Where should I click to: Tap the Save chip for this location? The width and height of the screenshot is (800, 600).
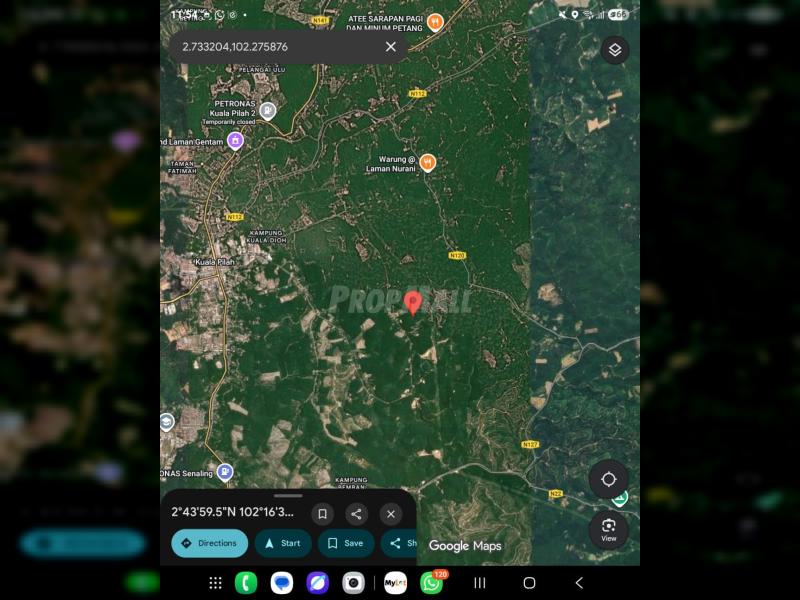tap(345, 543)
